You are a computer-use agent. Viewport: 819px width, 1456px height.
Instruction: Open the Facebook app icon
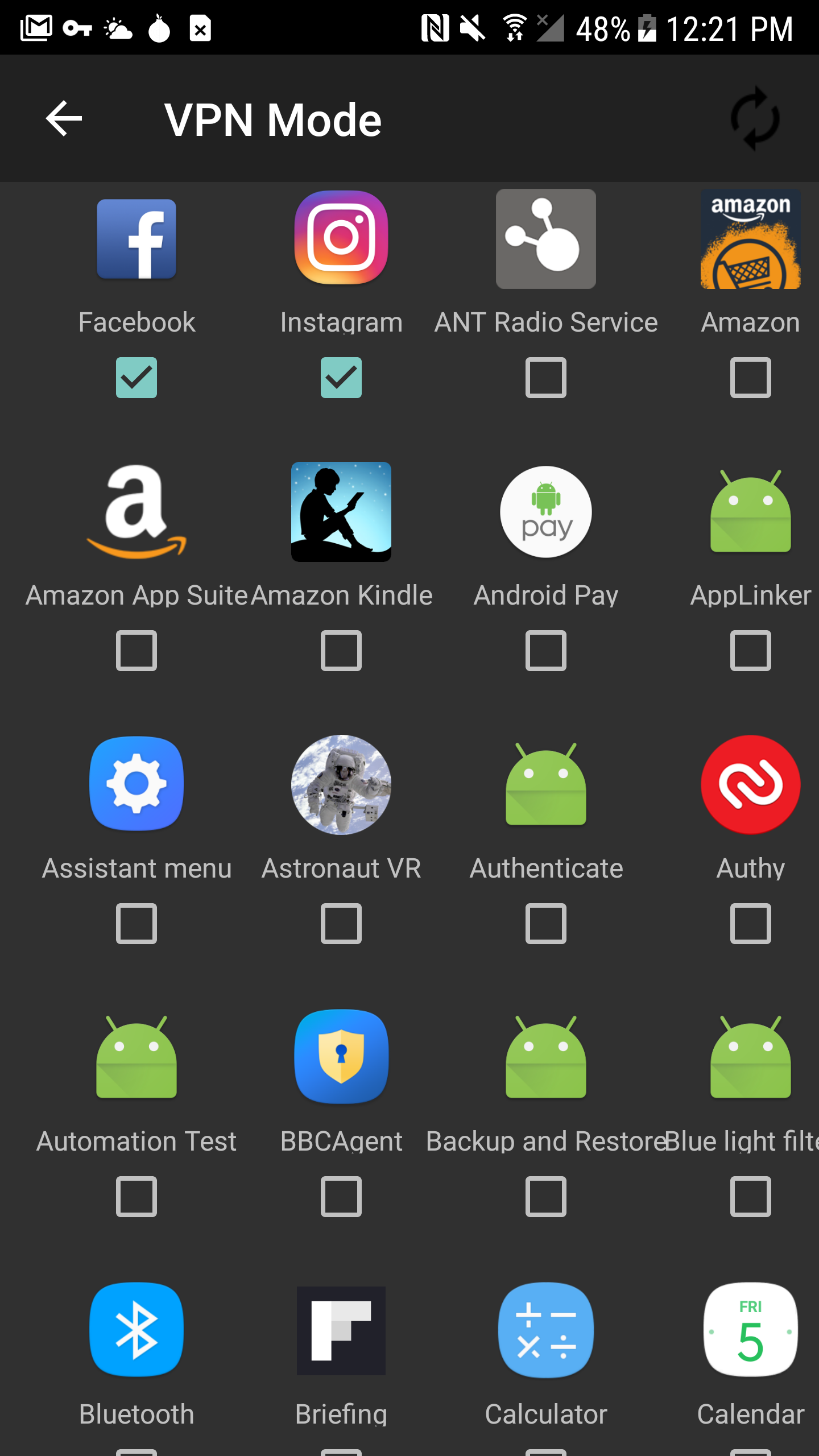136,239
